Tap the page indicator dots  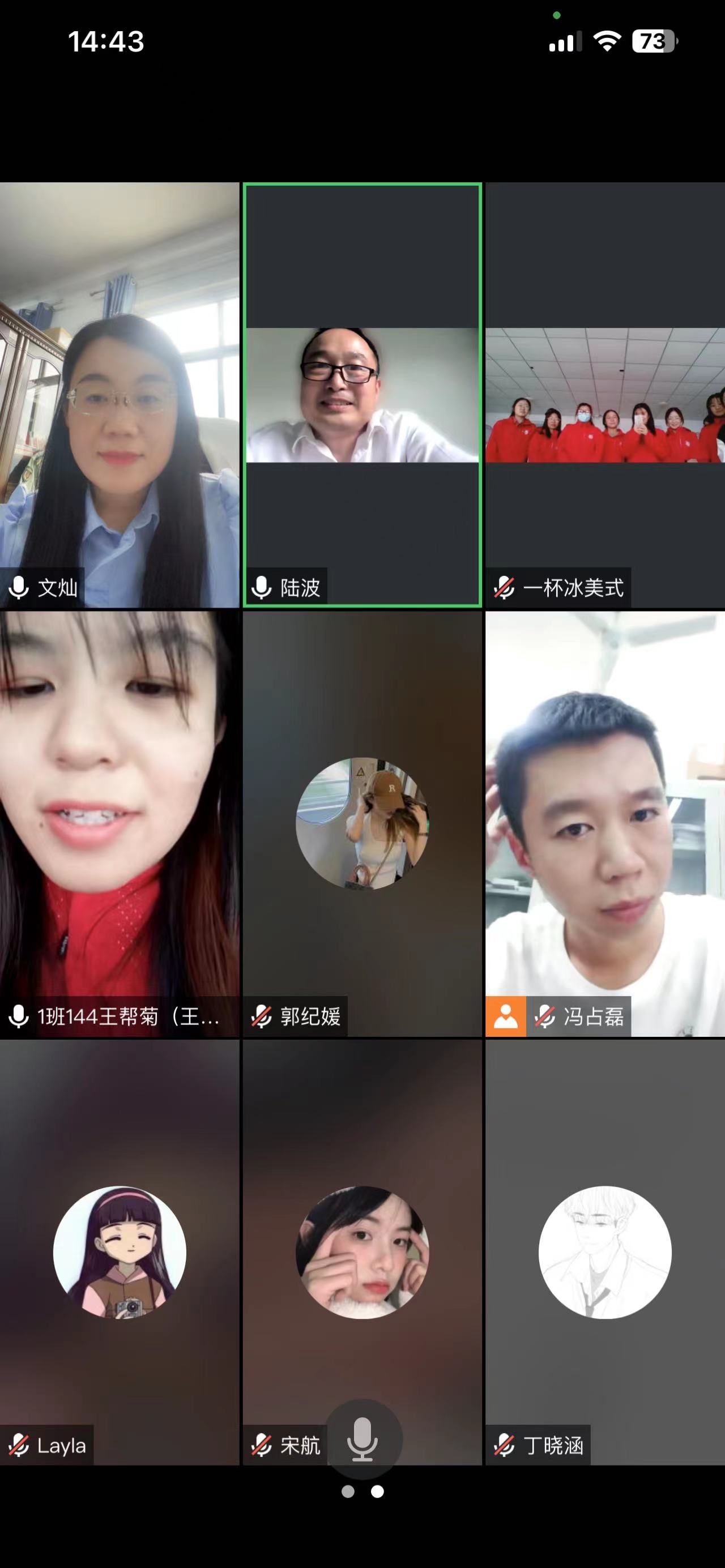pos(362,1492)
